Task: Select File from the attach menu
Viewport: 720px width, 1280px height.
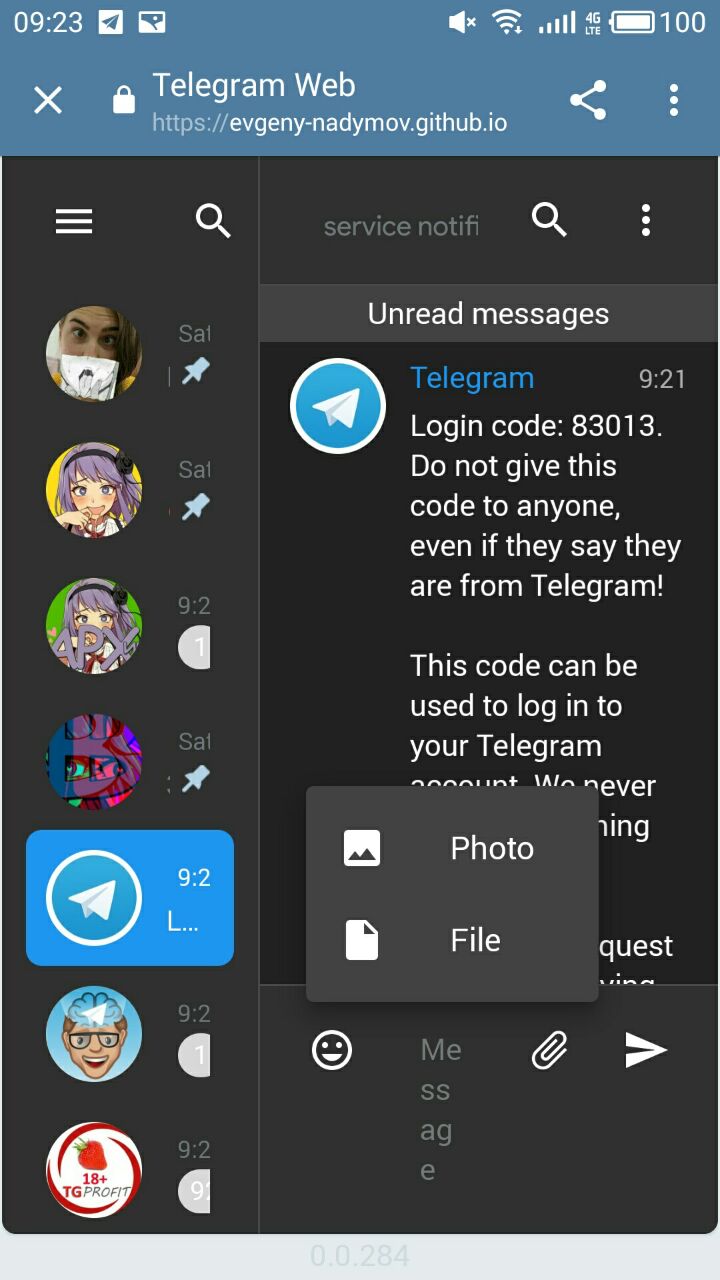Action: (452, 940)
